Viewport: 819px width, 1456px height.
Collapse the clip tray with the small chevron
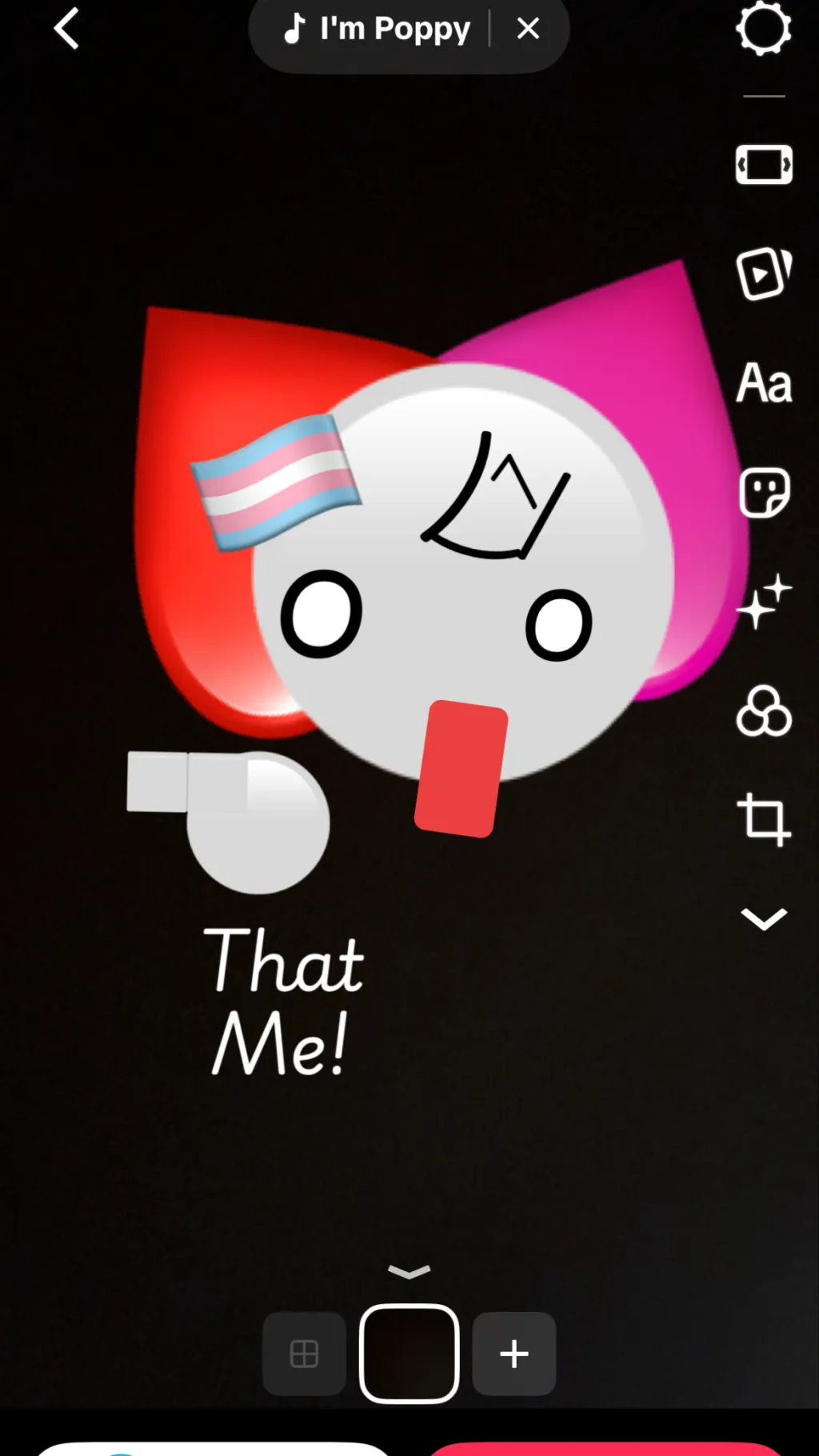(409, 1271)
